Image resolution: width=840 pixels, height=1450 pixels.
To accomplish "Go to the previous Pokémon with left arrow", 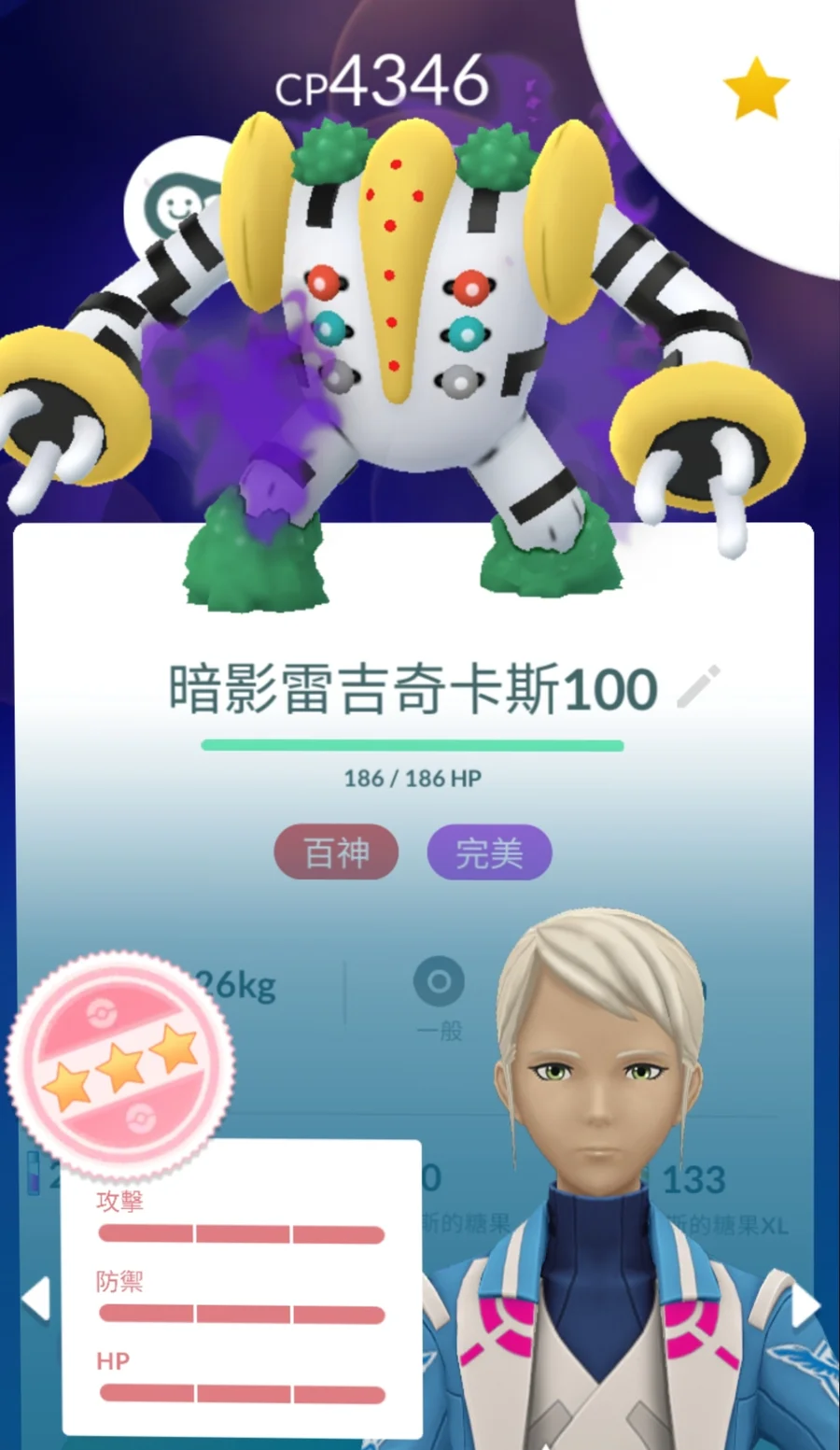I will coord(35,1299).
